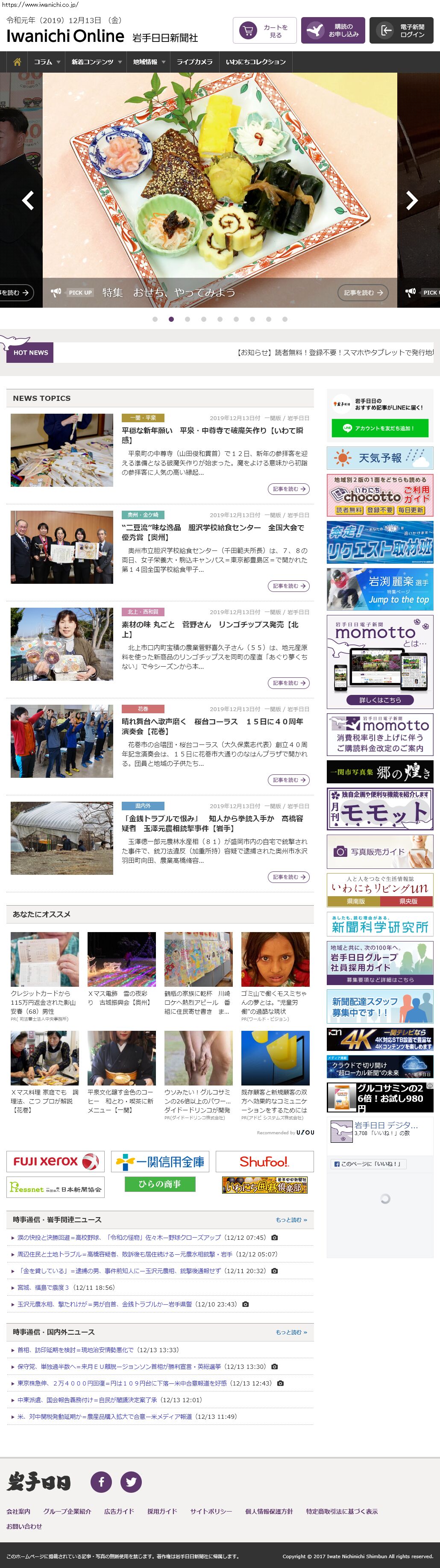This screenshot has width=440, height=1568.
Task: Open ライブカメラ in the nav bar
Action: pyautogui.click(x=194, y=62)
